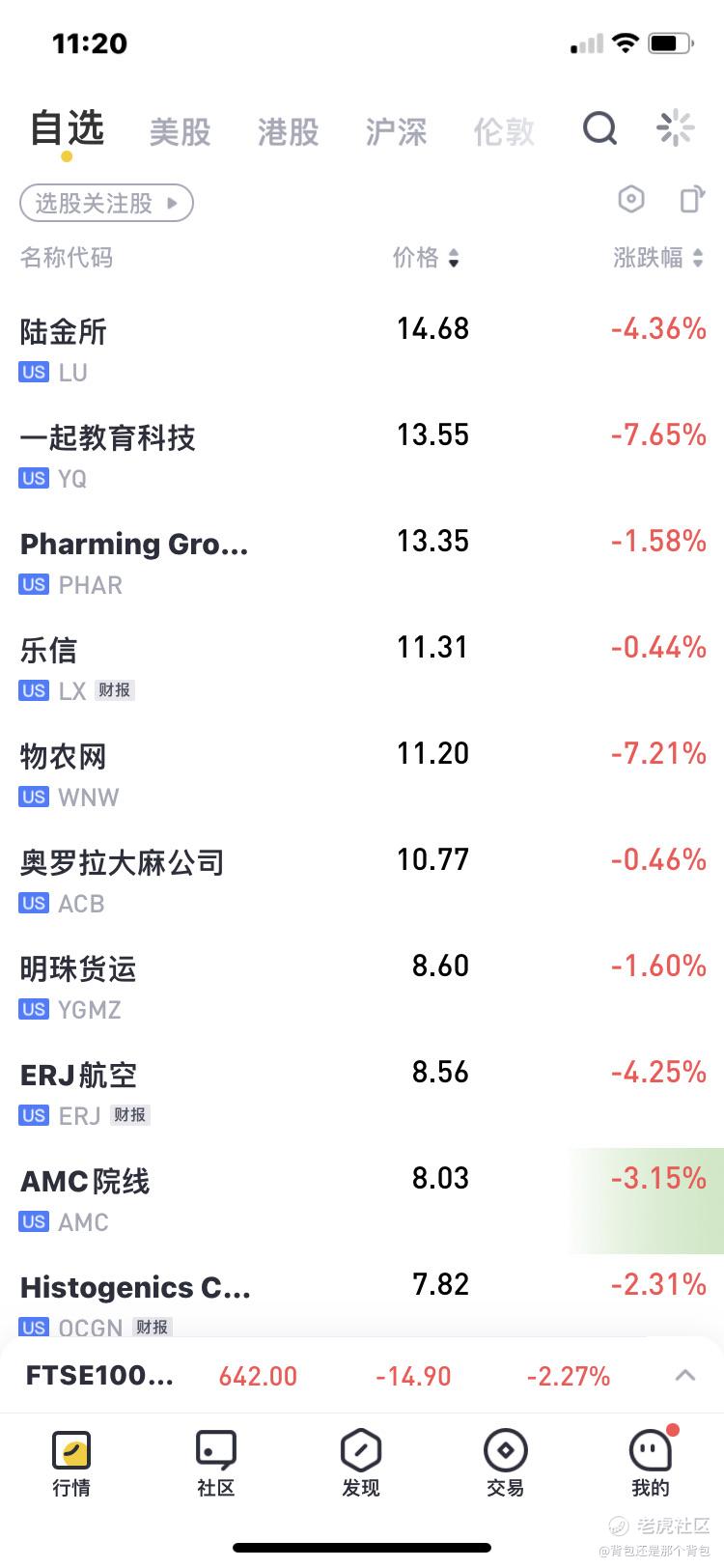Viewport: 724px width, 1568px height.
Task: Switch to the 美股 tab
Action: tap(180, 132)
